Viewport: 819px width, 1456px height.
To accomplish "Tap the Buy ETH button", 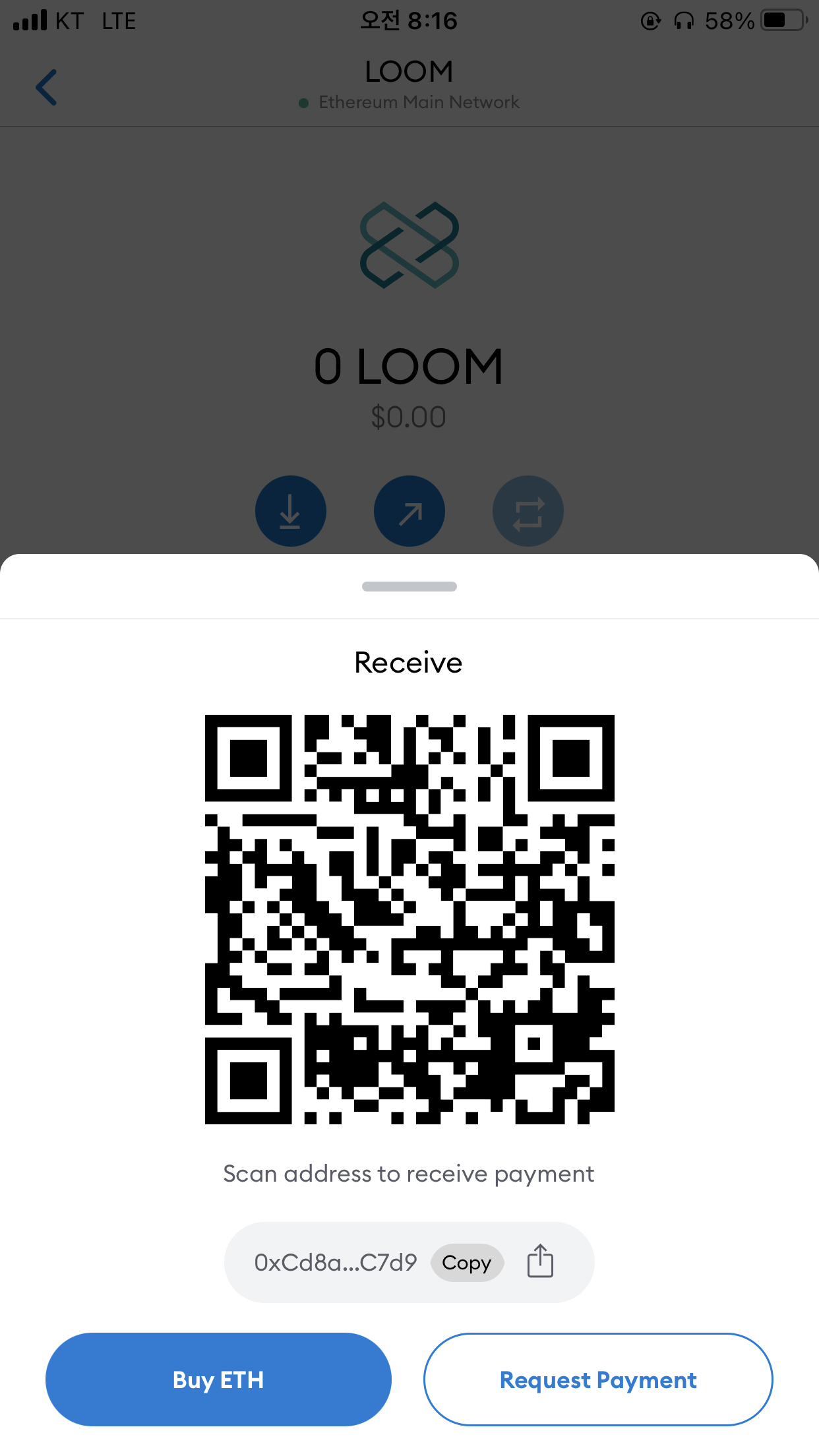I will tap(218, 1380).
